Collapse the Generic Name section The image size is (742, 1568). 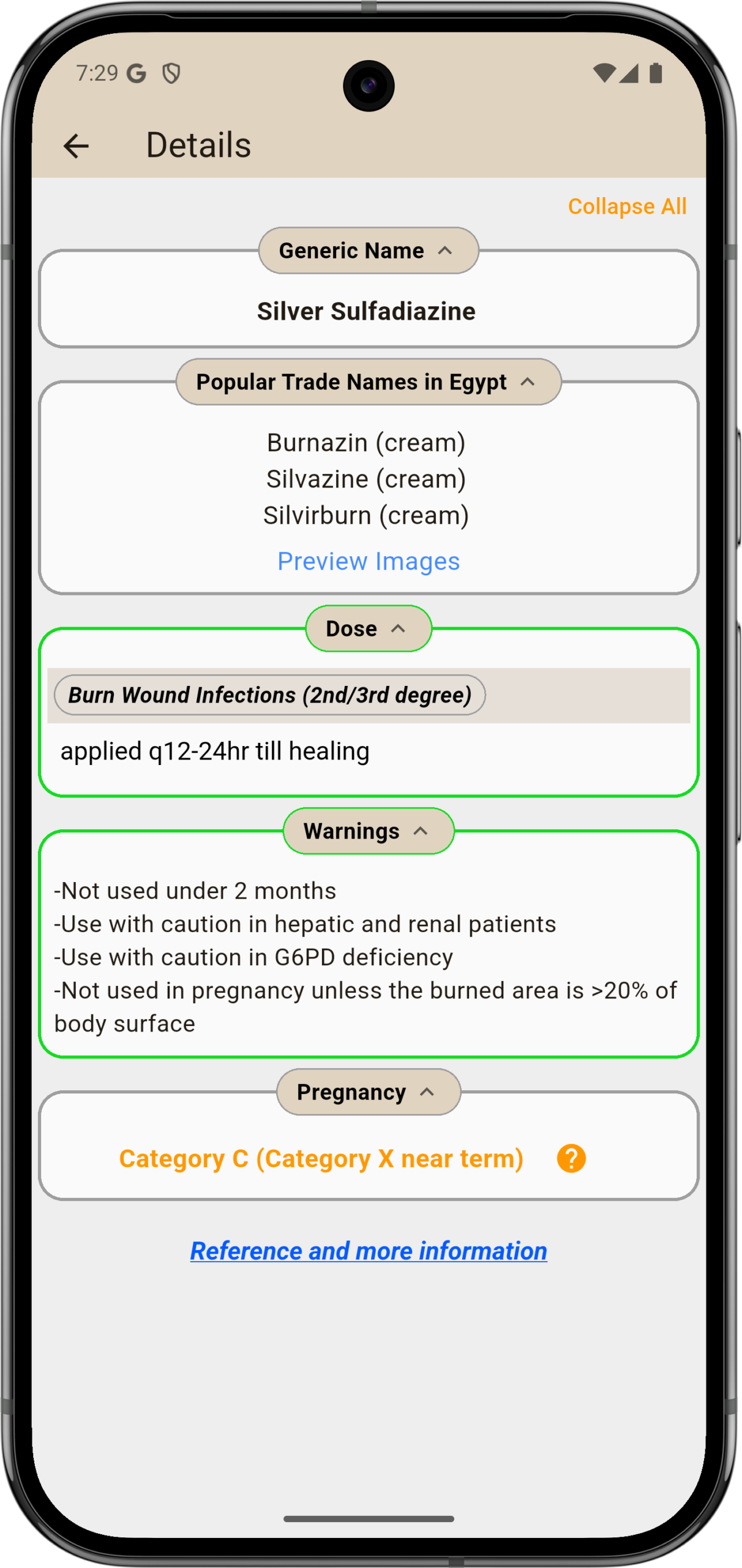pyautogui.click(x=368, y=251)
